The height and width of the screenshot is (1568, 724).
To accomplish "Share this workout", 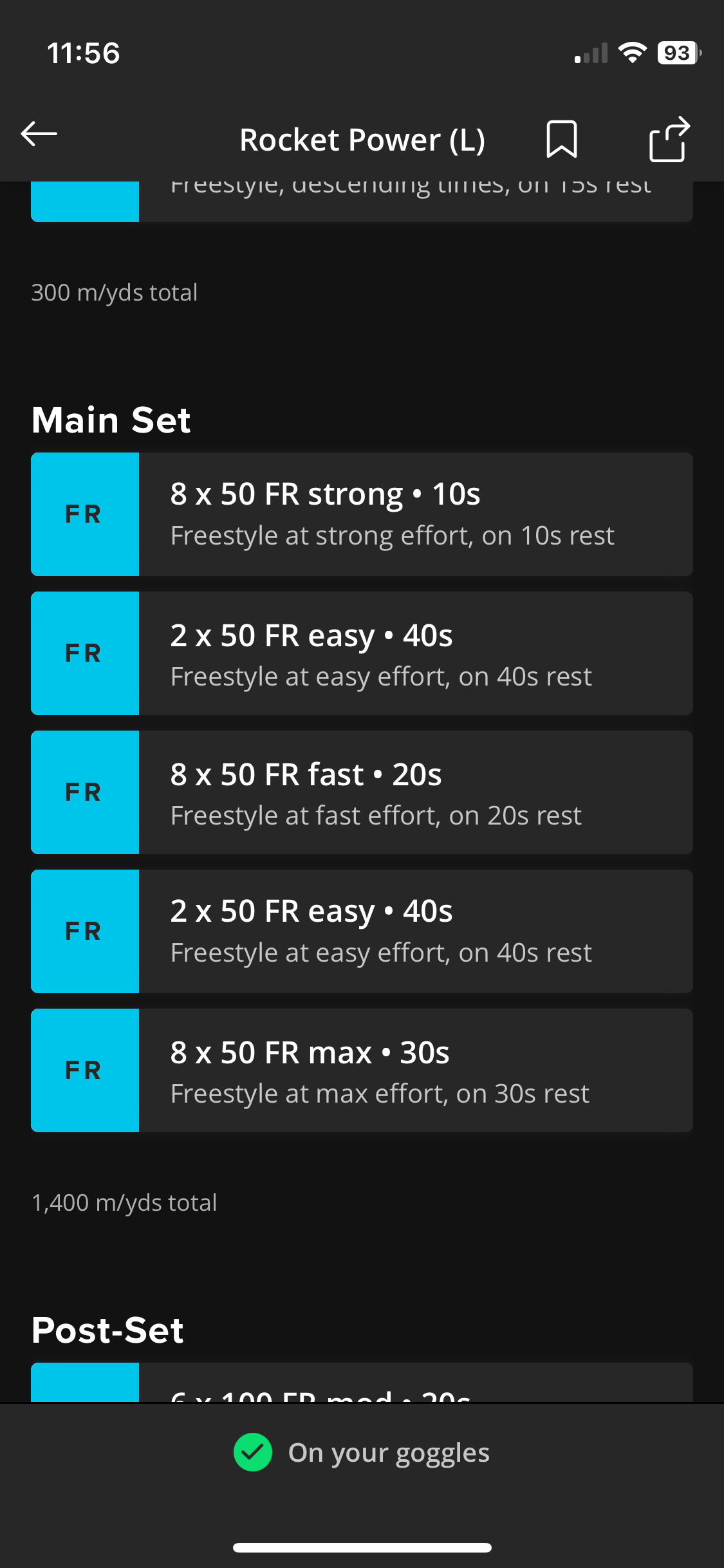I will (x=669, y=139).
